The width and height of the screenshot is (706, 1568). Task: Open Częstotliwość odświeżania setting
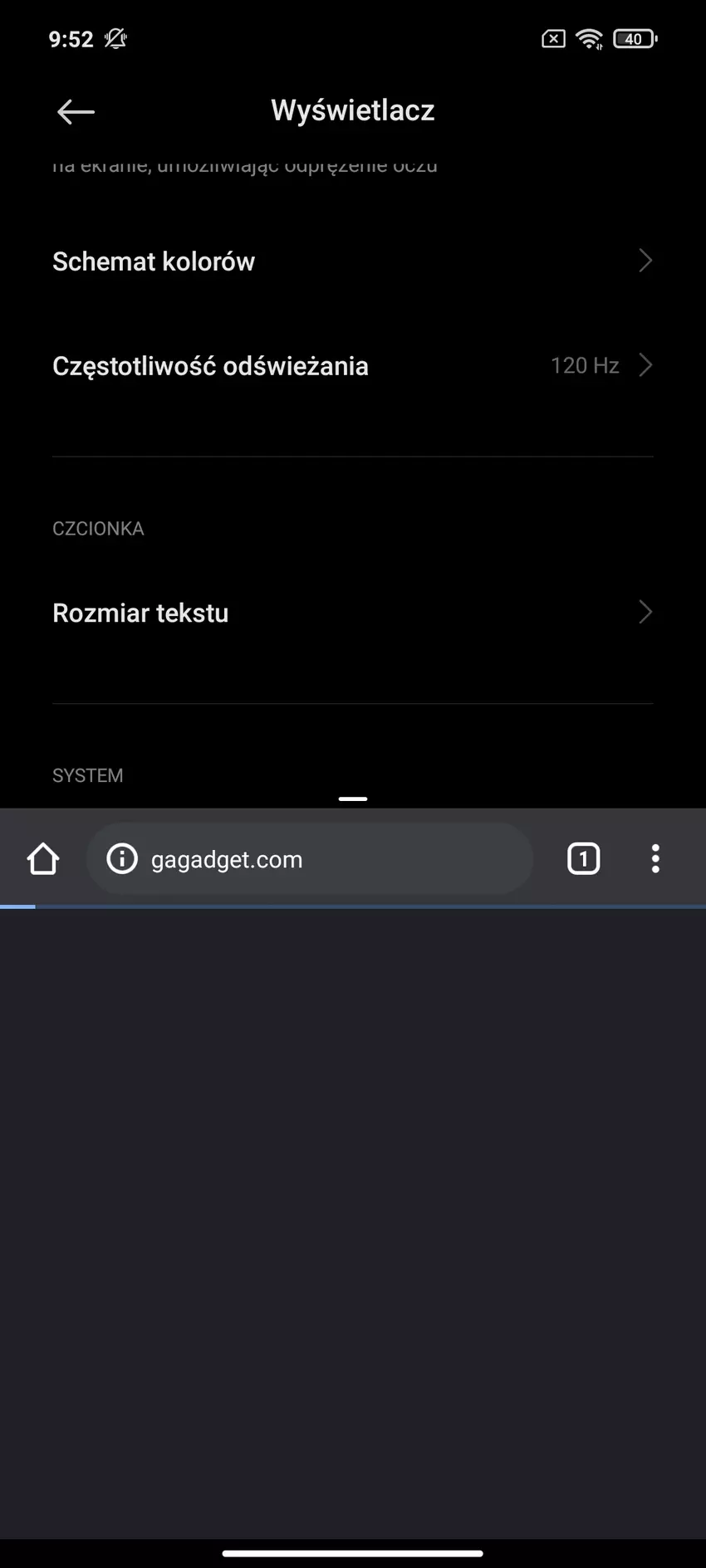(352, 366)
